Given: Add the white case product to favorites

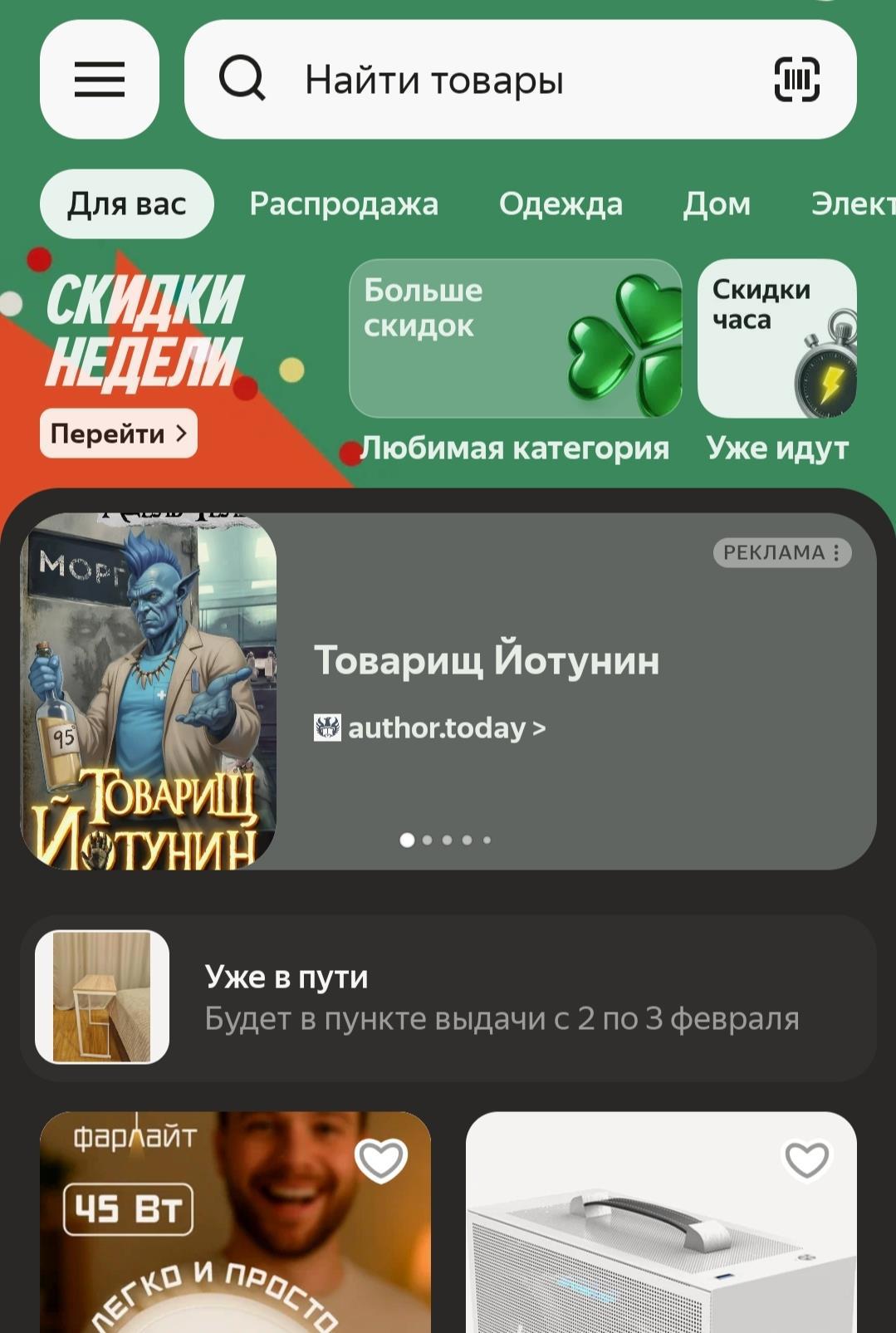Looking at the screenshot, I should pyautogui.click(x=806, y=1160).
